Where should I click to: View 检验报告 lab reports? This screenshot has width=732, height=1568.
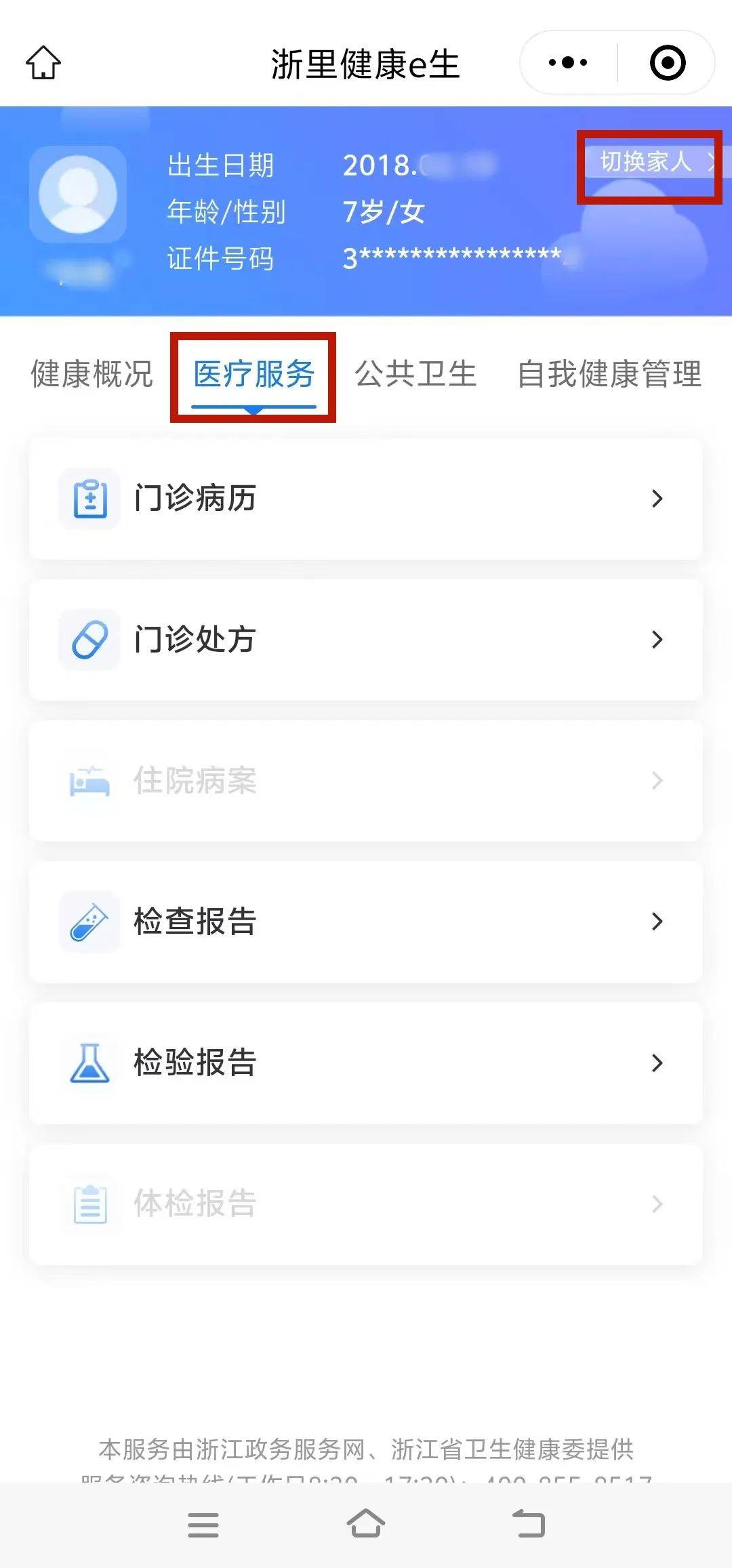click(x=366, y=1062)
